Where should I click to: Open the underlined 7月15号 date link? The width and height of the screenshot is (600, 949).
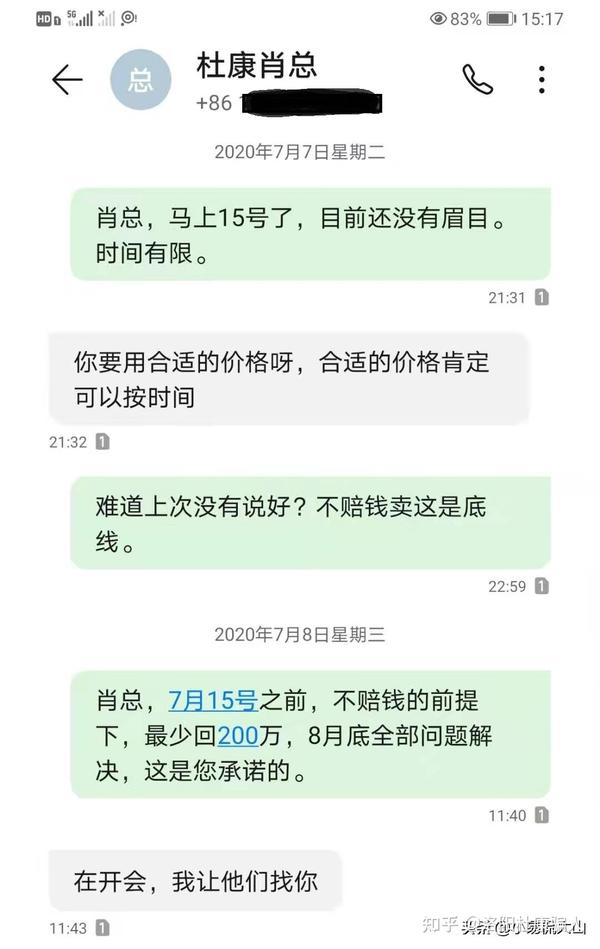[x=213, y=699]
